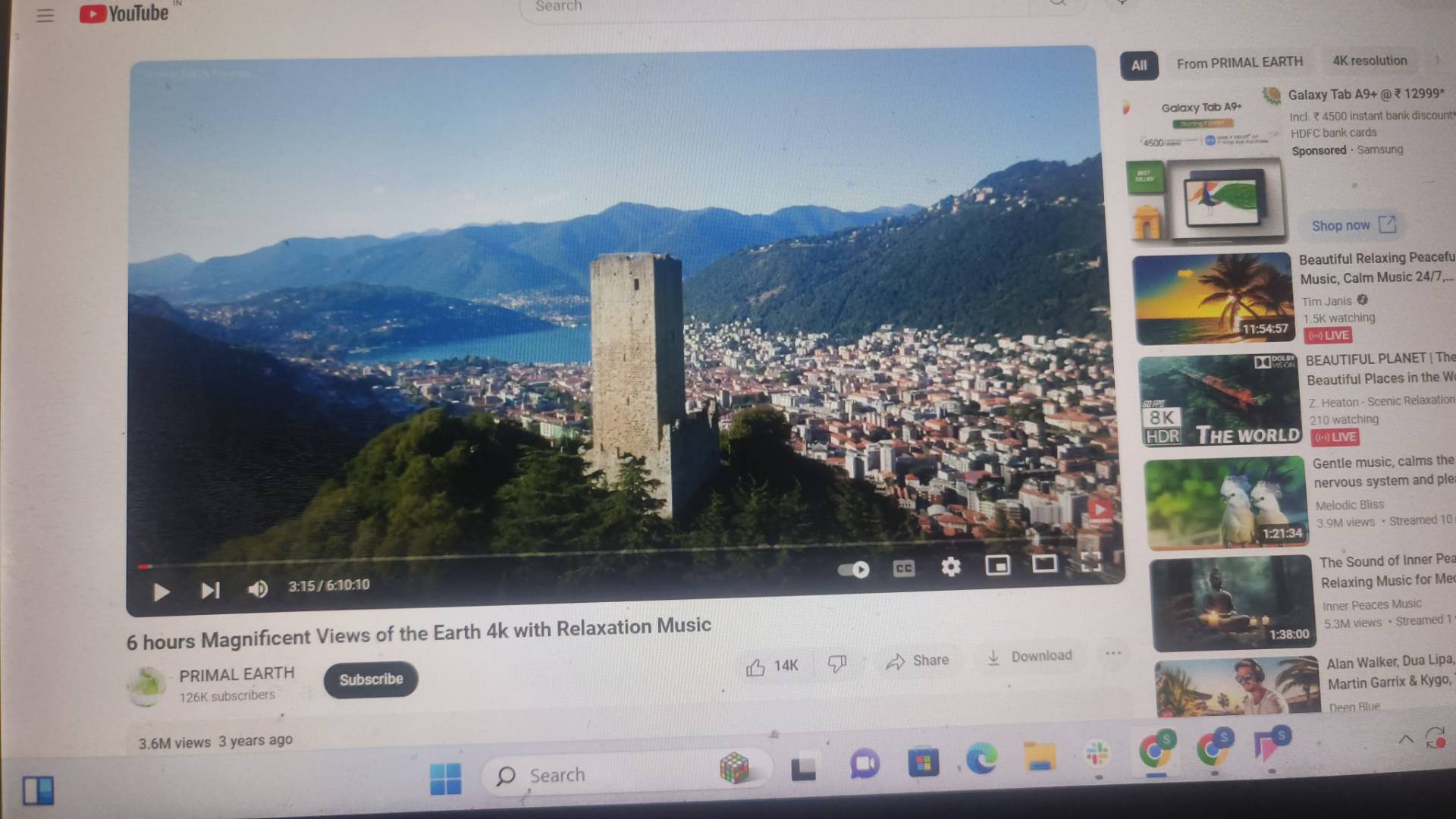Download the video
The height and width of the screenshot is (819, 1456).
1030,657
